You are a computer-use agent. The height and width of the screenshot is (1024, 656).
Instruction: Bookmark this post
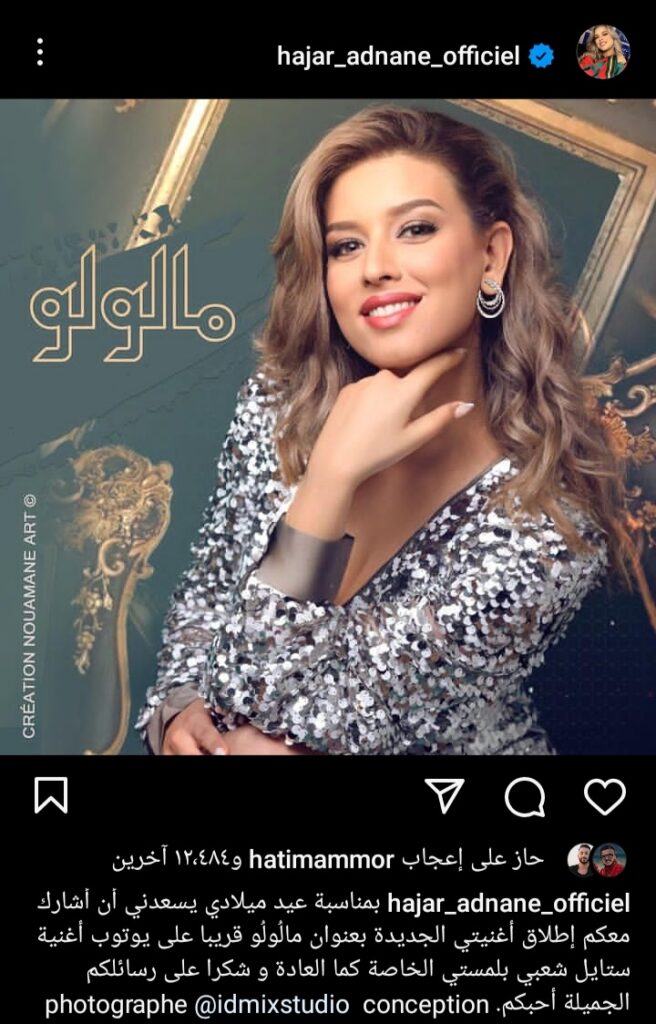(x=51, y=796)
